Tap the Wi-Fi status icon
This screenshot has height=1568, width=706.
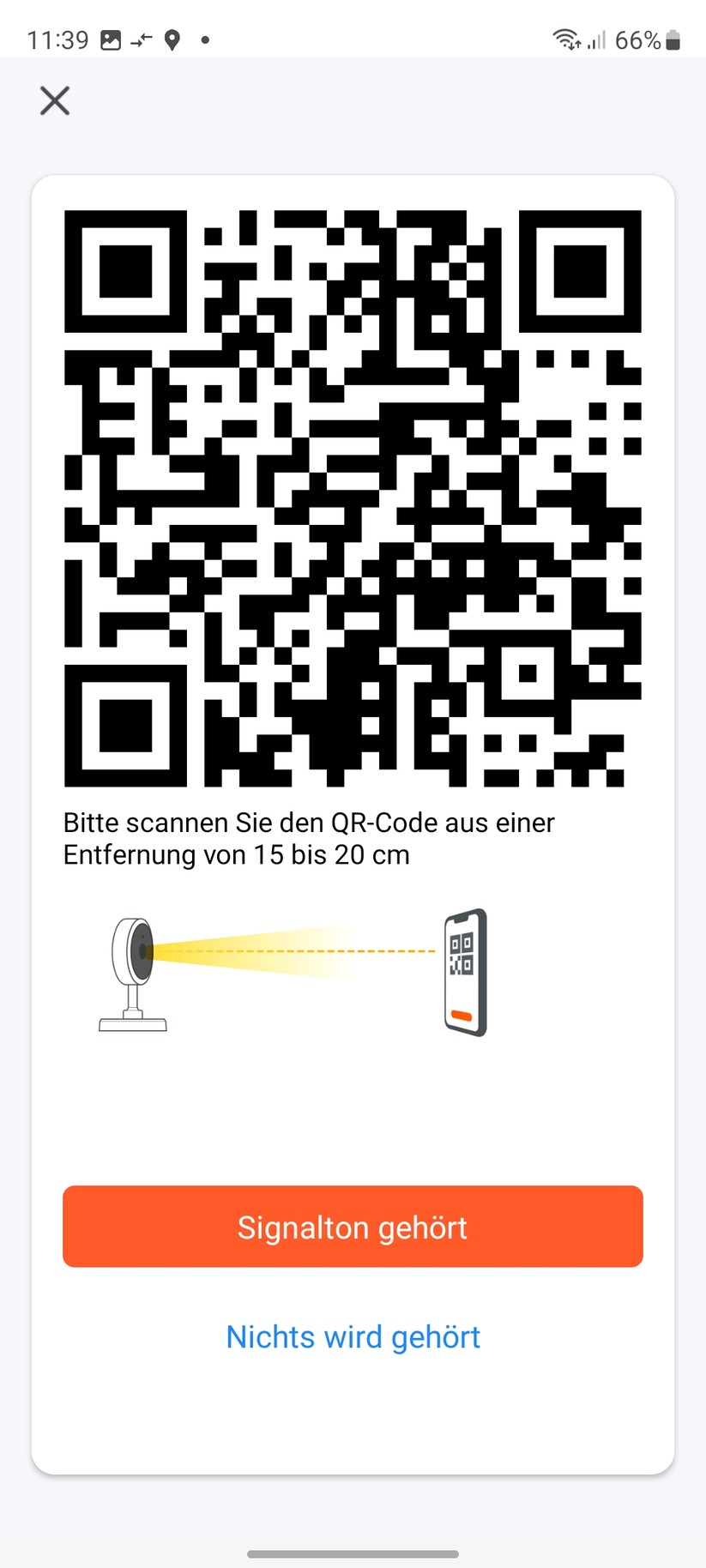click(x=565, y=38)
